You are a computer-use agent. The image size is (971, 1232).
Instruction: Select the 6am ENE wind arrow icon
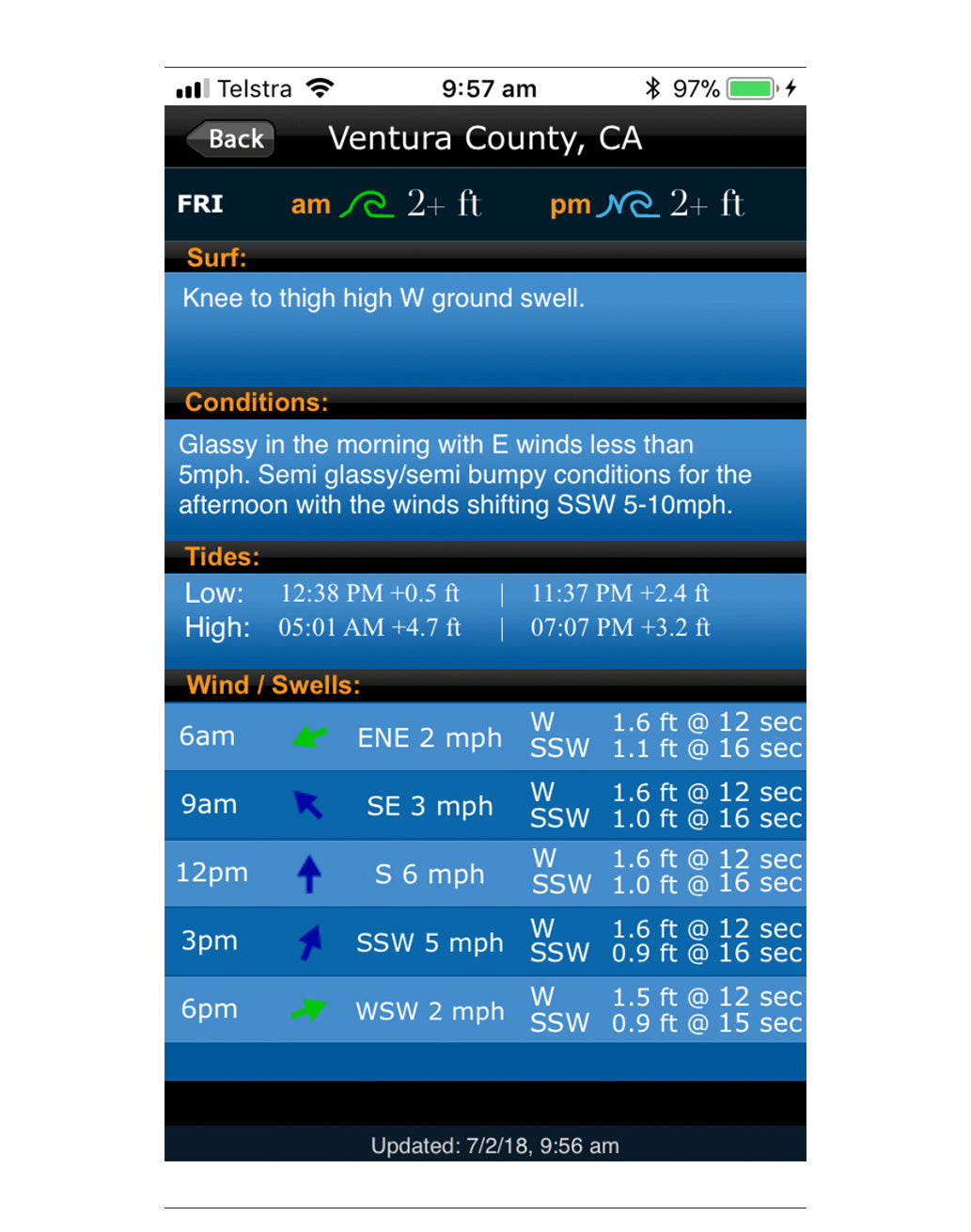pyautogui.click(x=310, y=737)
